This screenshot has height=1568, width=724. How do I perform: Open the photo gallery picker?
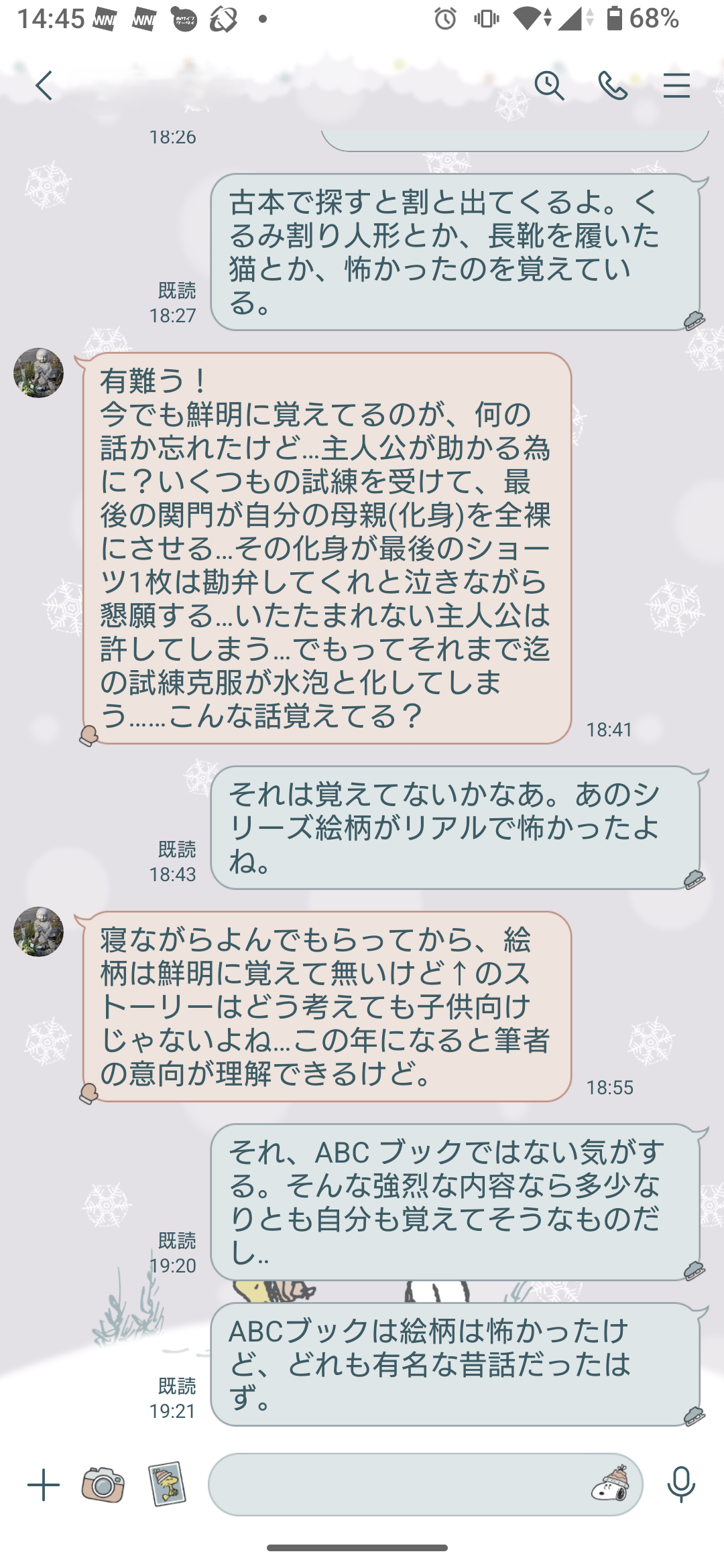(167, 1484)
